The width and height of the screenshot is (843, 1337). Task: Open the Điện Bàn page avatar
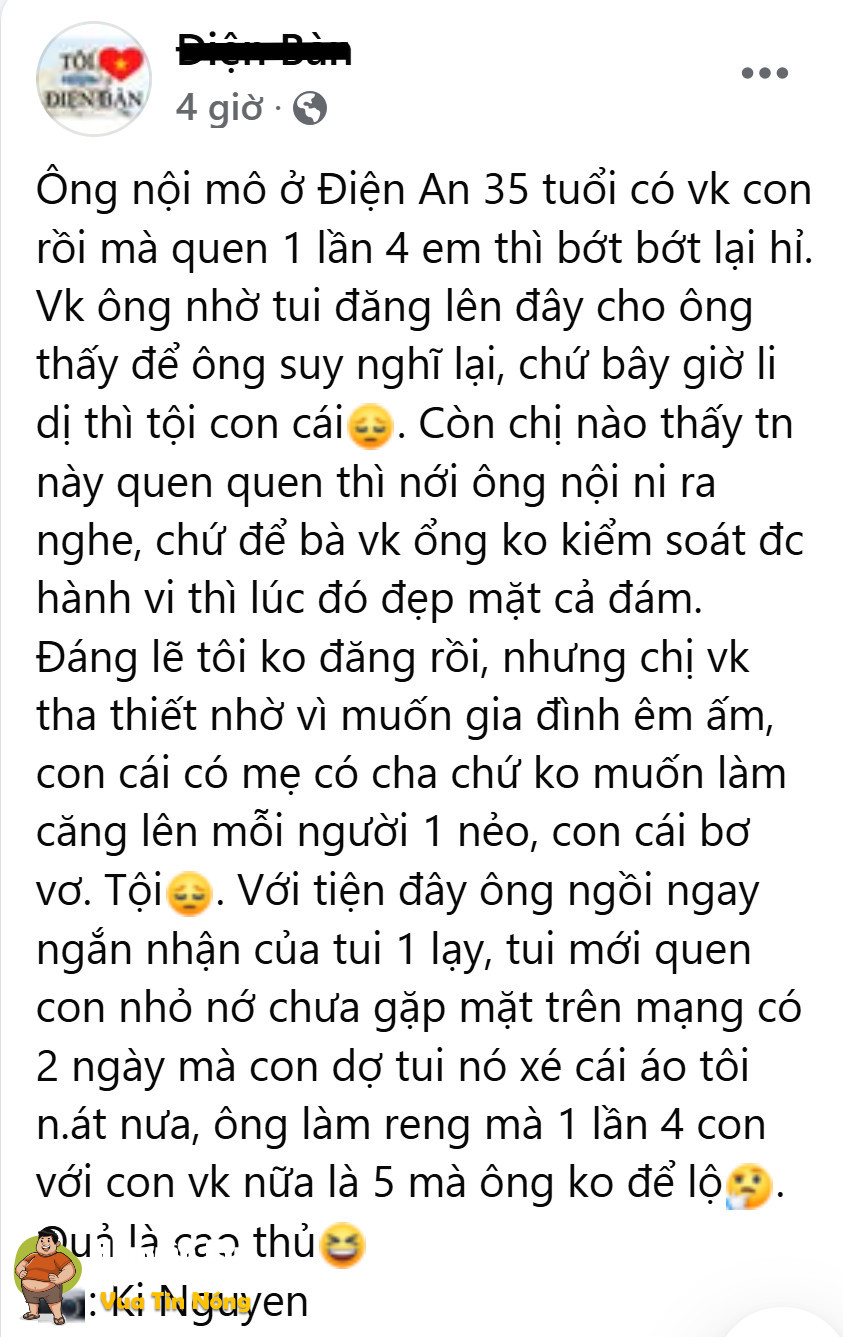92,78
